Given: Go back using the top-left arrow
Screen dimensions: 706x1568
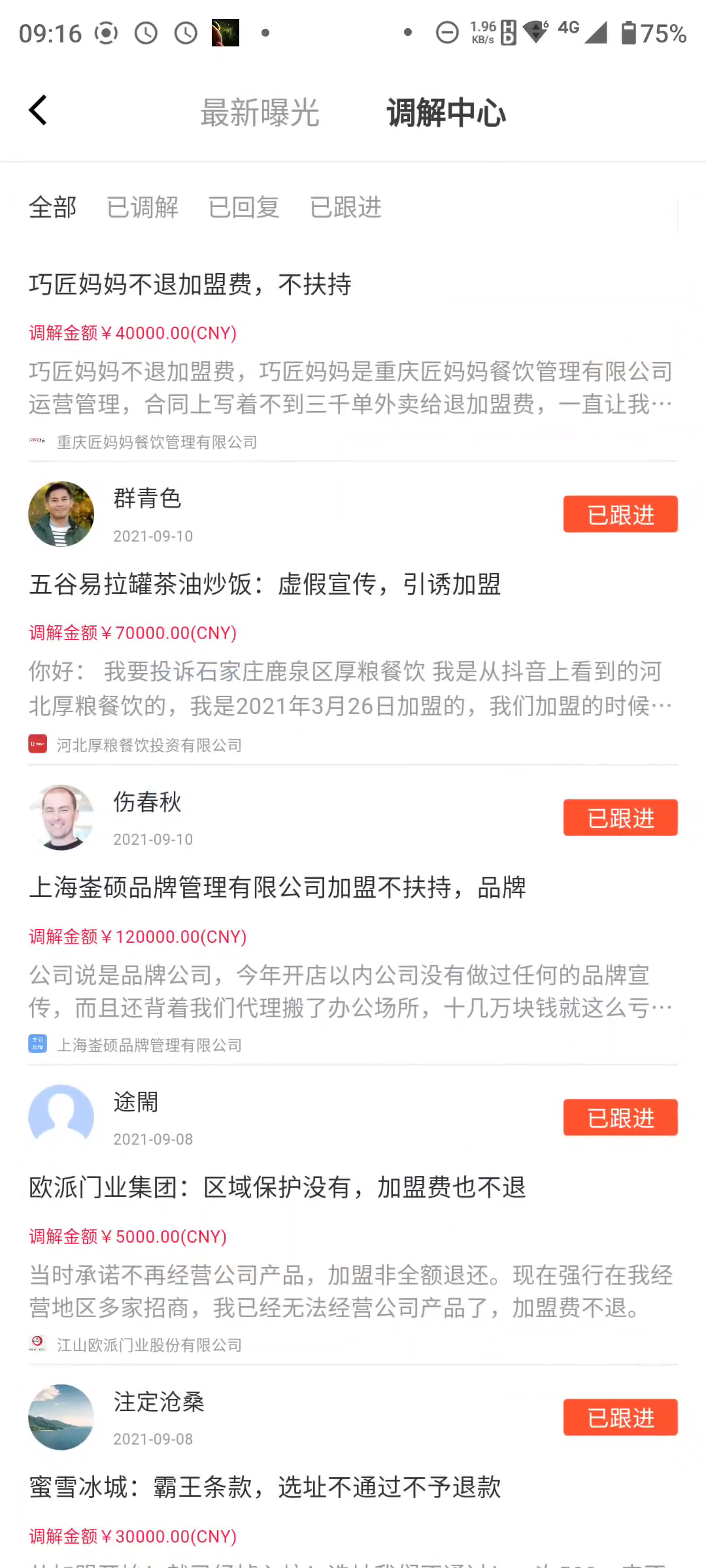Looking at the screenshot, I should point(38,110).
